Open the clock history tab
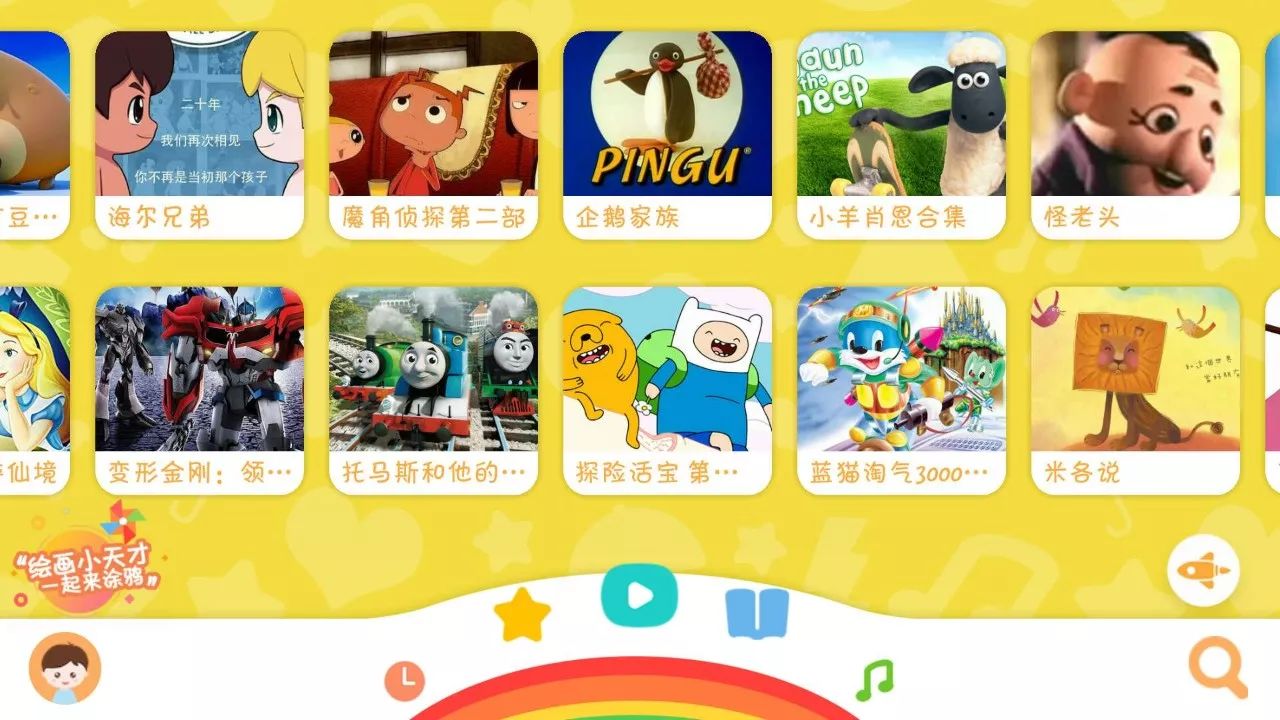The width and height of the screenshot is (1280, 720). click(405, 681)
